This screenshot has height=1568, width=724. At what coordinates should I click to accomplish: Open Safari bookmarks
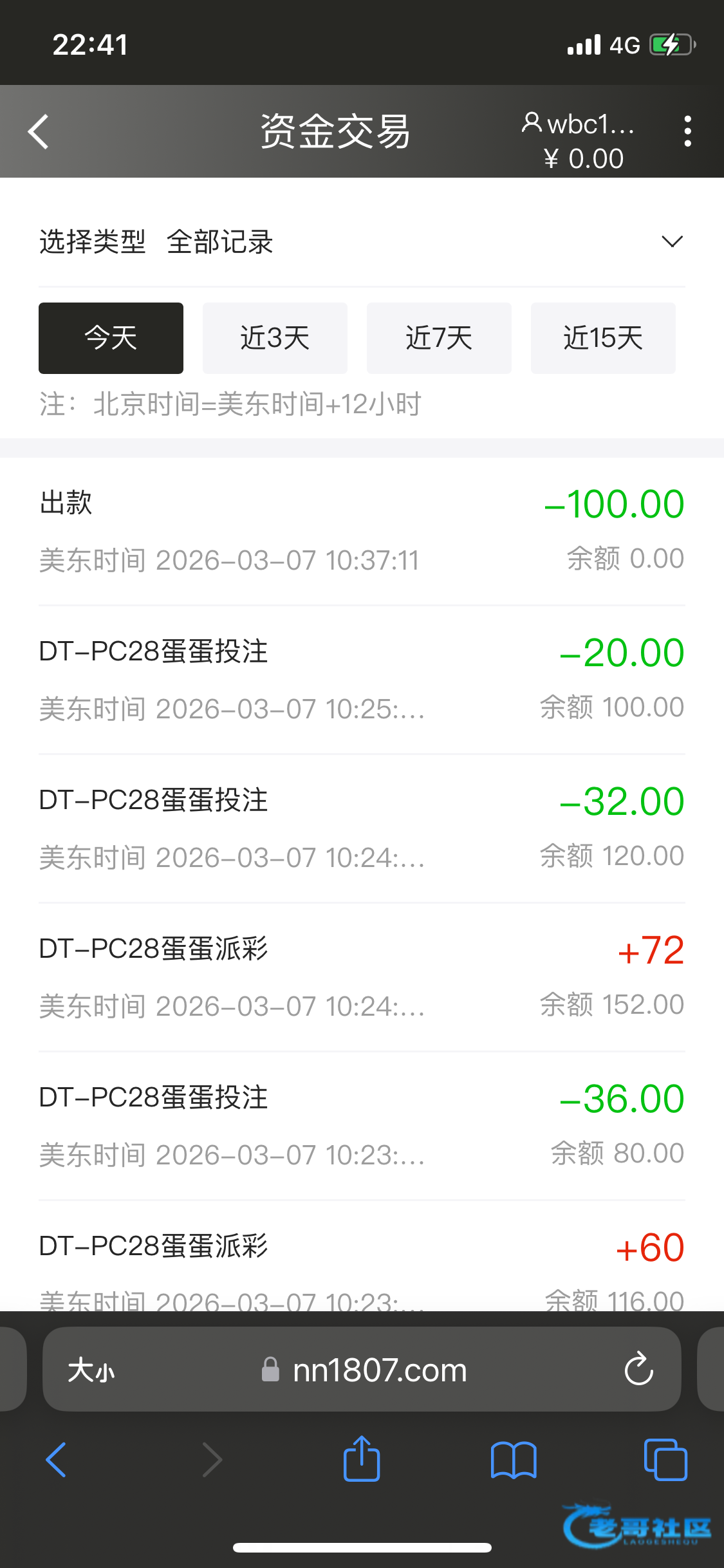513,1459
